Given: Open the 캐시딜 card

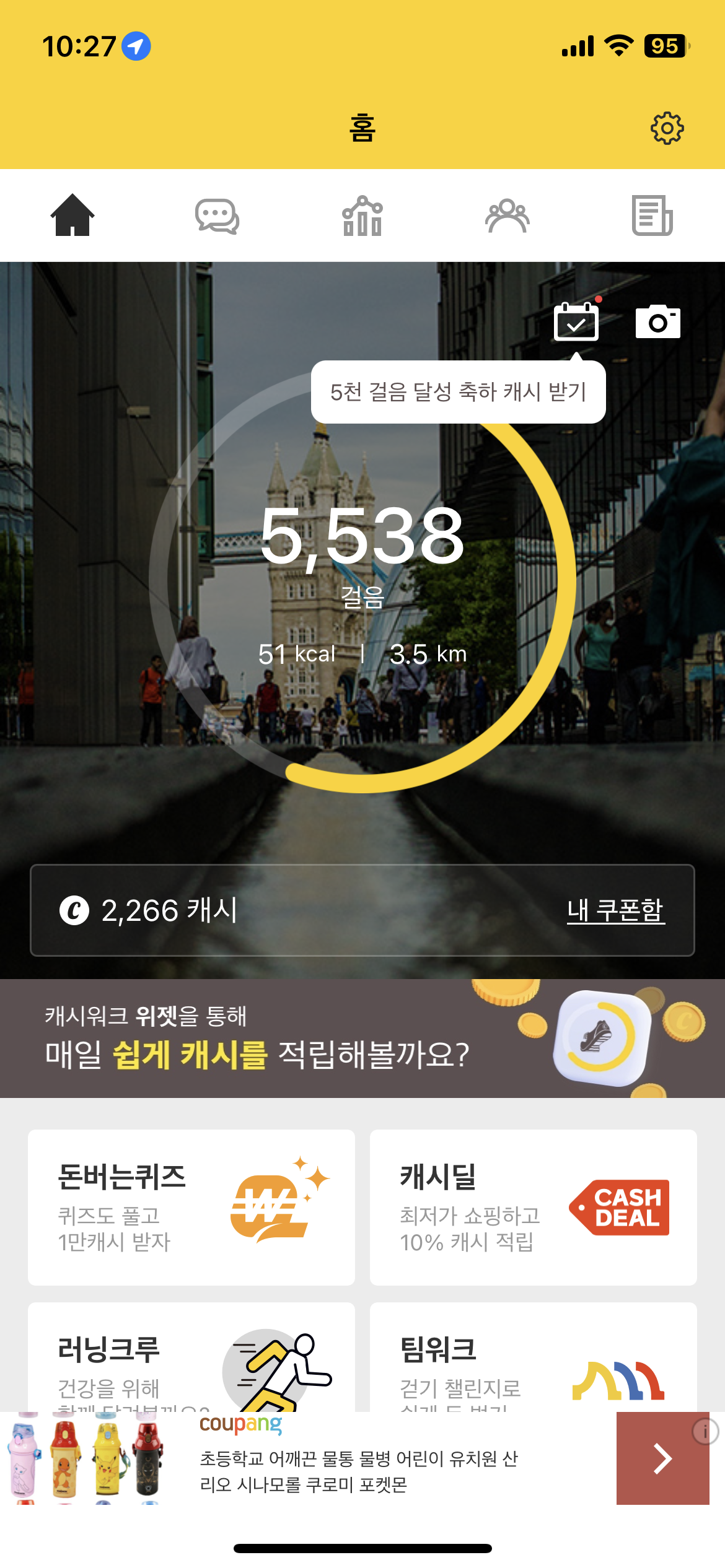Looking at the screenshot, I should [x=533, y=1207].
